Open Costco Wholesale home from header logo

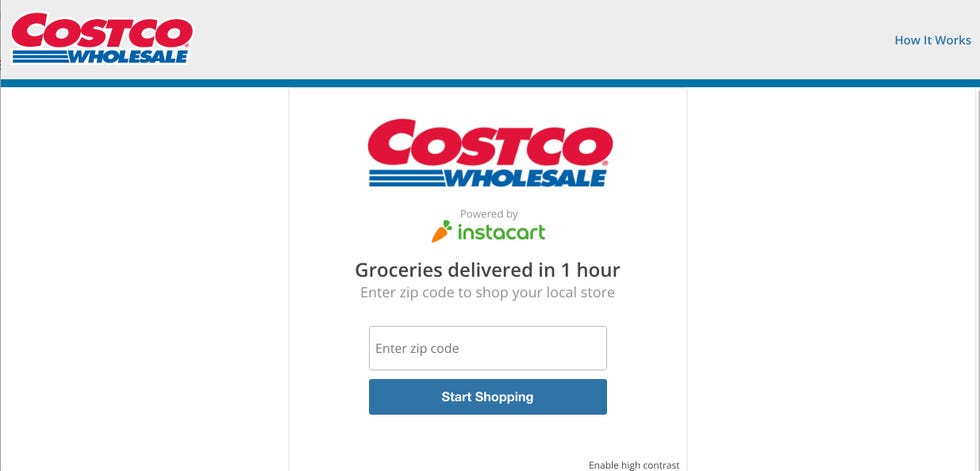pos(101,39)
